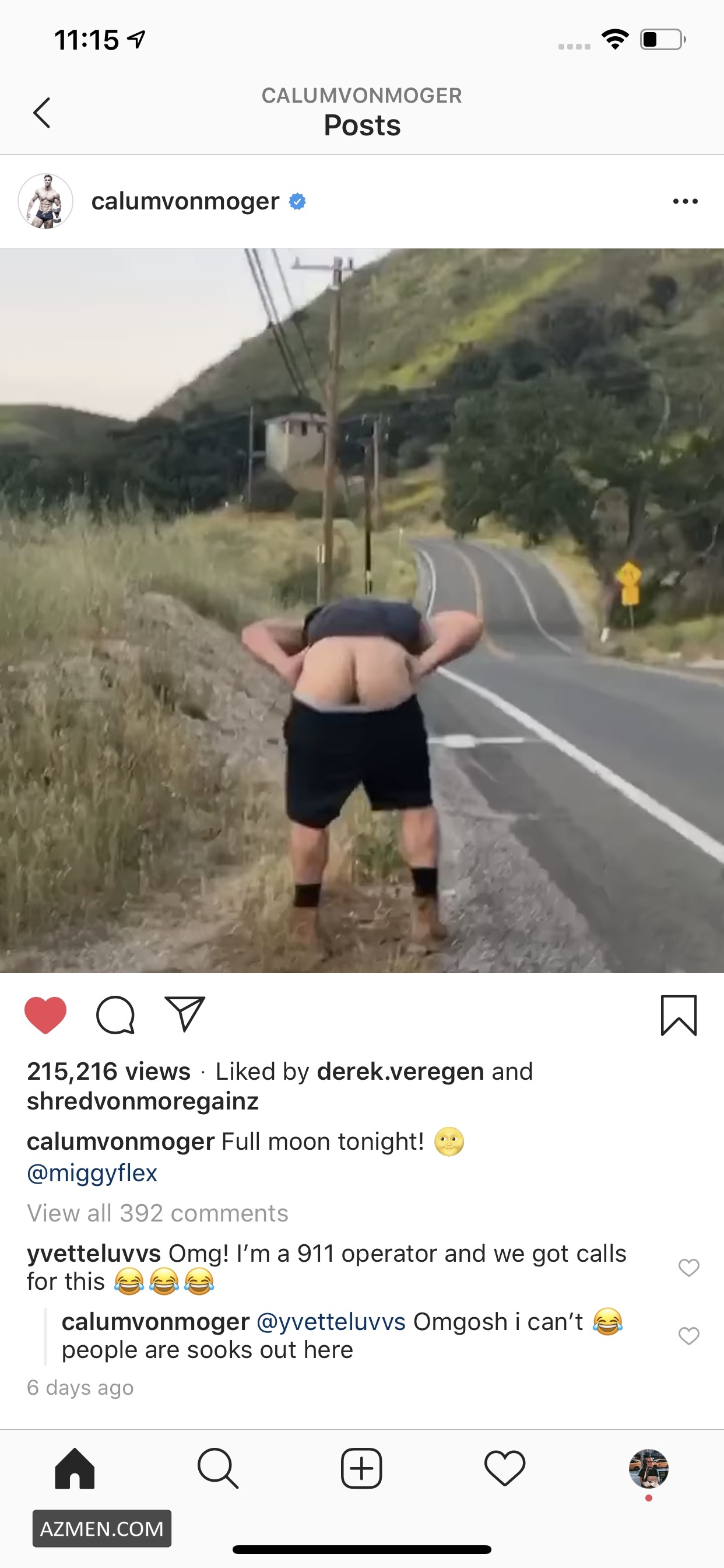Go back using the top-left arrow
724x1568 pixels.
pos(41,113)
